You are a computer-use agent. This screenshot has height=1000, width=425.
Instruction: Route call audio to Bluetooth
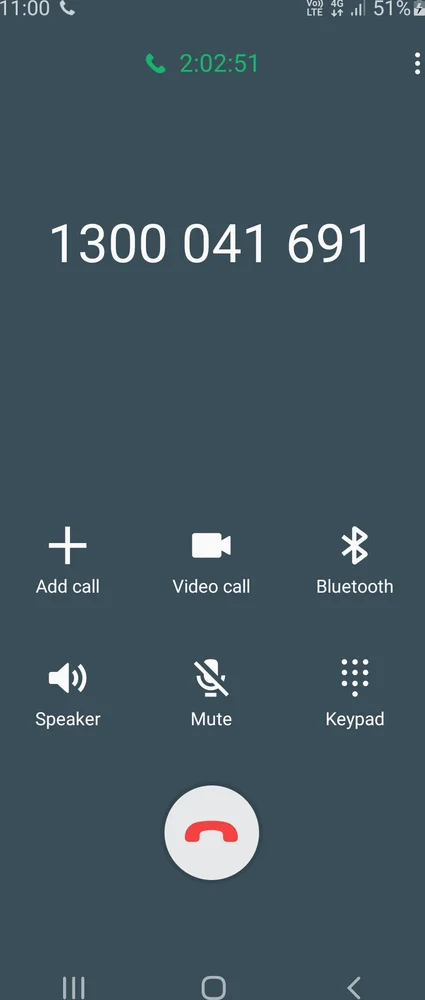[355, 561]
